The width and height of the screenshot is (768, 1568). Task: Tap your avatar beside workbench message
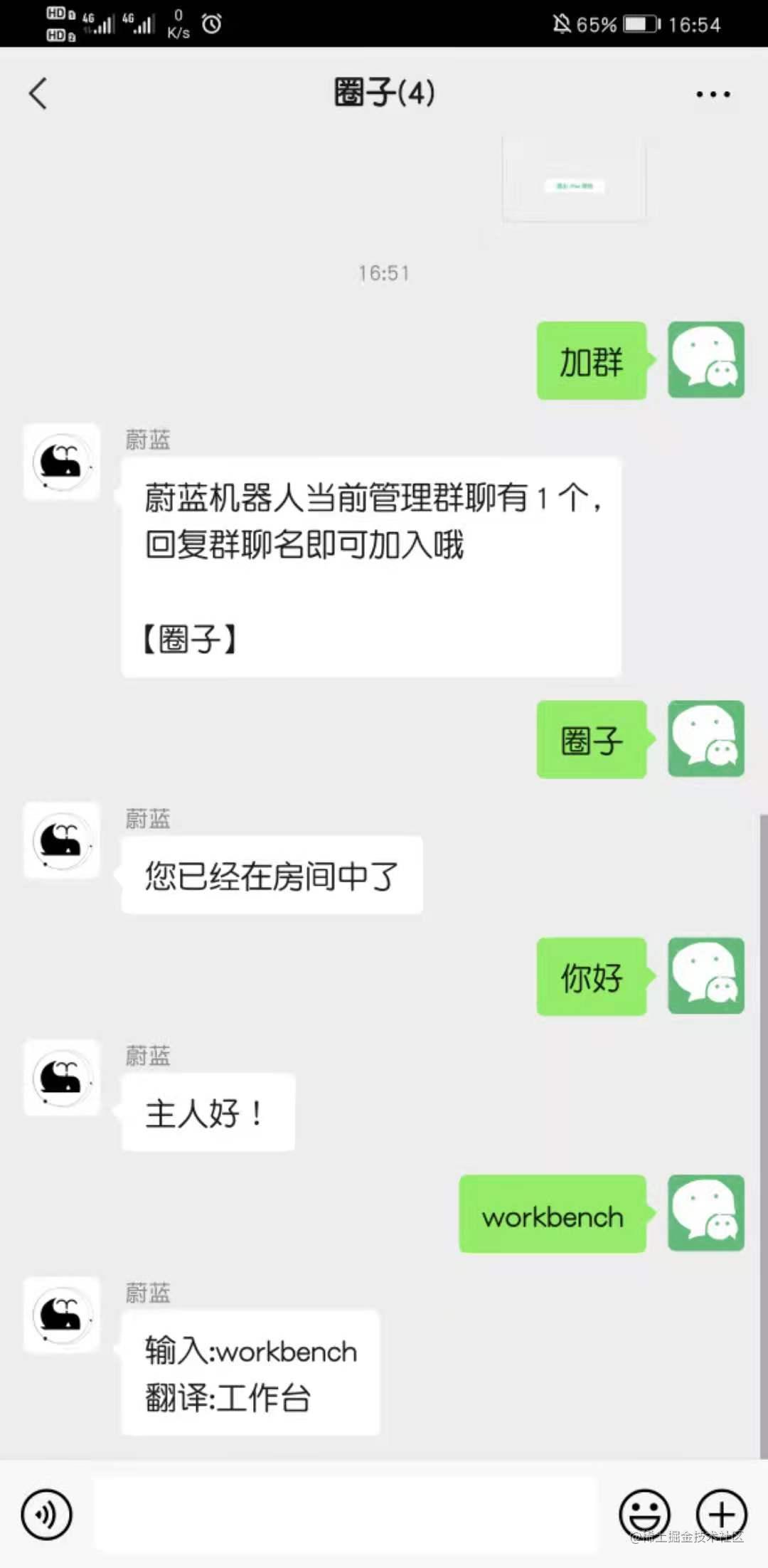tap(706, 1214)
